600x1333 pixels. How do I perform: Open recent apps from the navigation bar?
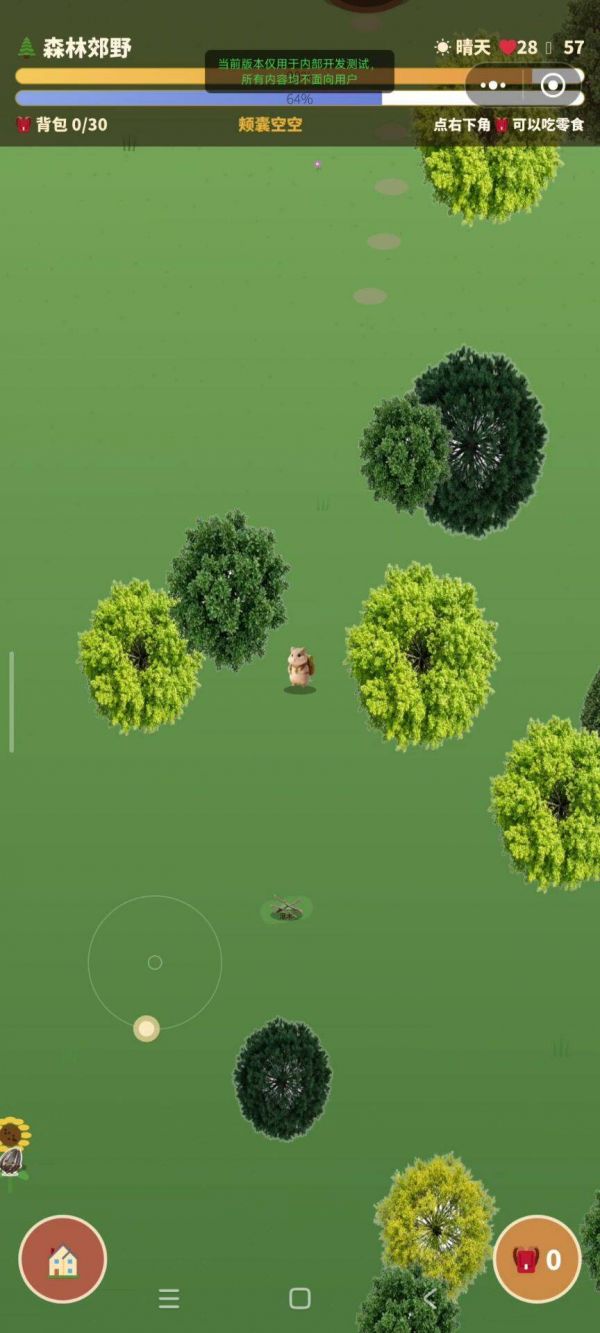click(169, 1298)
